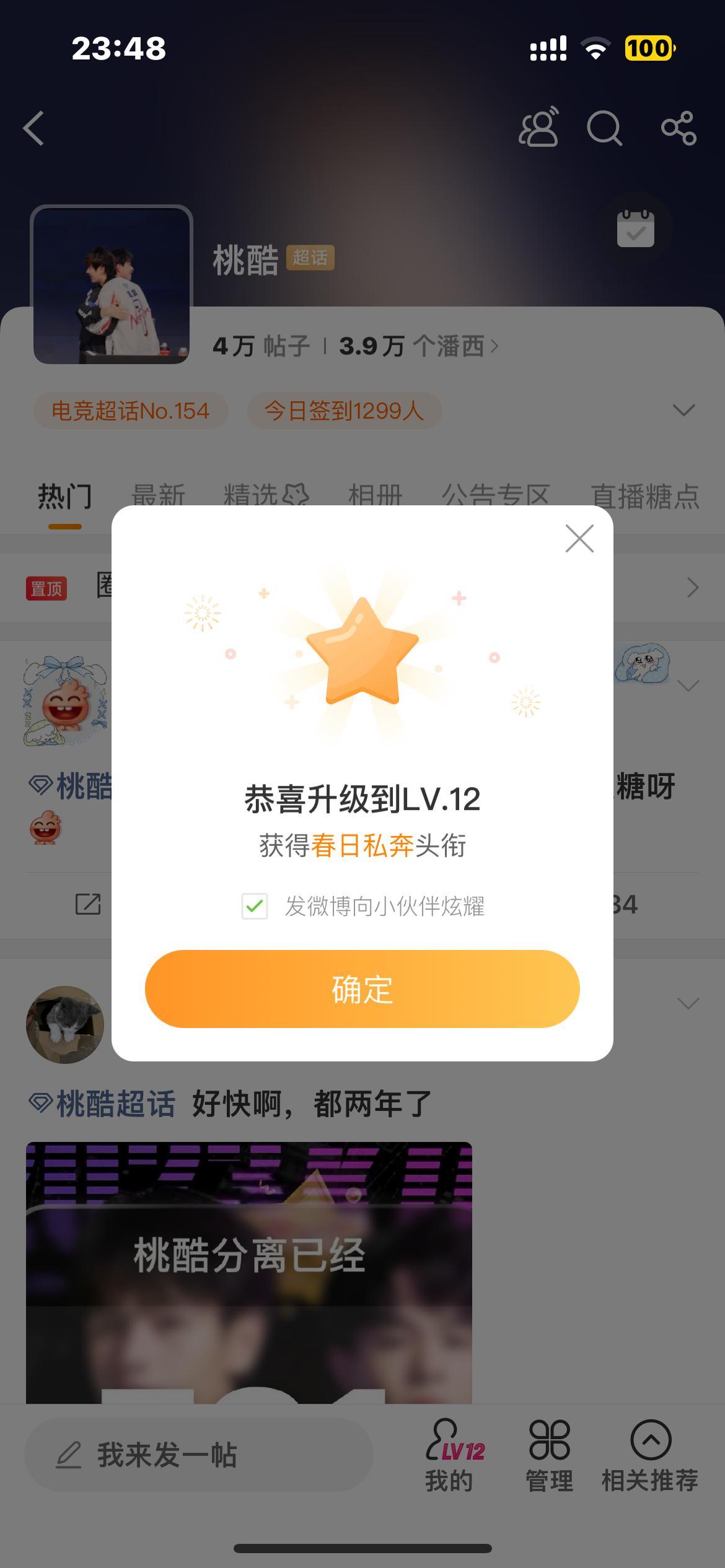This screenshot has width=725, height=1568.
Task: Tap the share icon at top right
Action: click(x=679, y=128)
